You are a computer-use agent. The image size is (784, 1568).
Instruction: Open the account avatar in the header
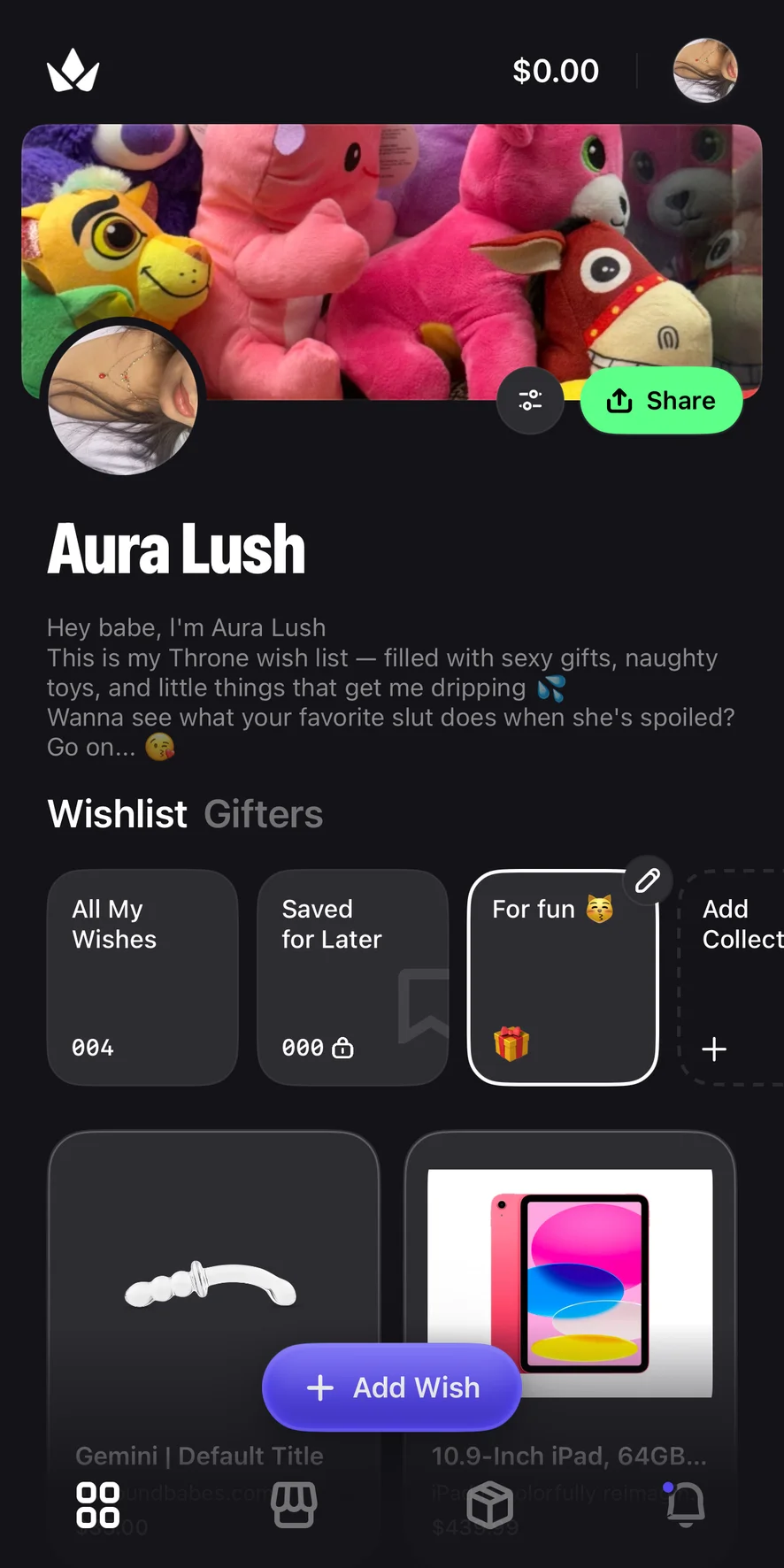(x=705, y=71)
